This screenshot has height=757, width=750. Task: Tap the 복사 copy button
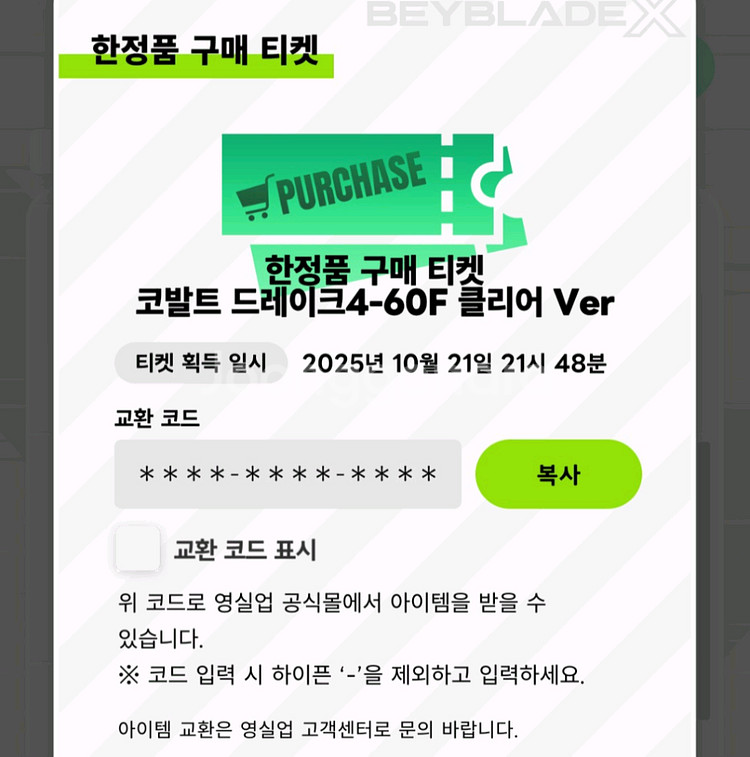point(558,474)
